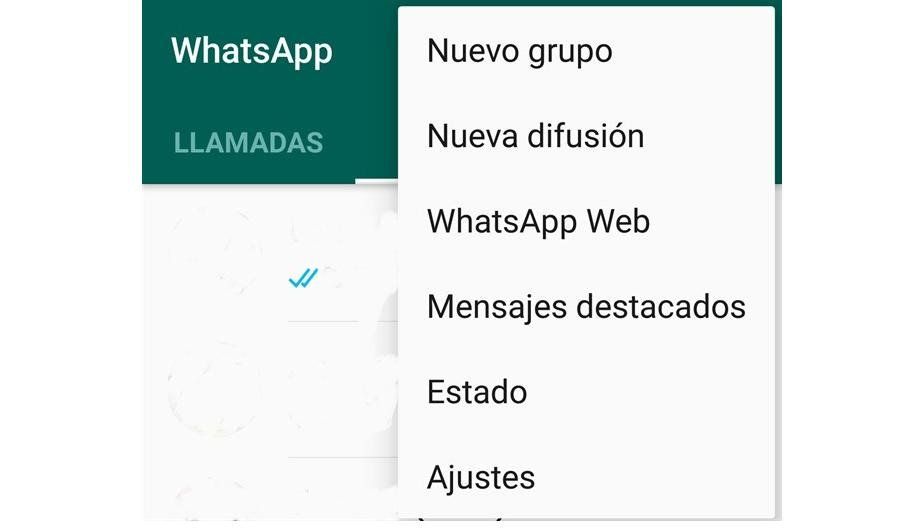
Task: Switch to the LLAMADAS tab
Action: [249, 143]
